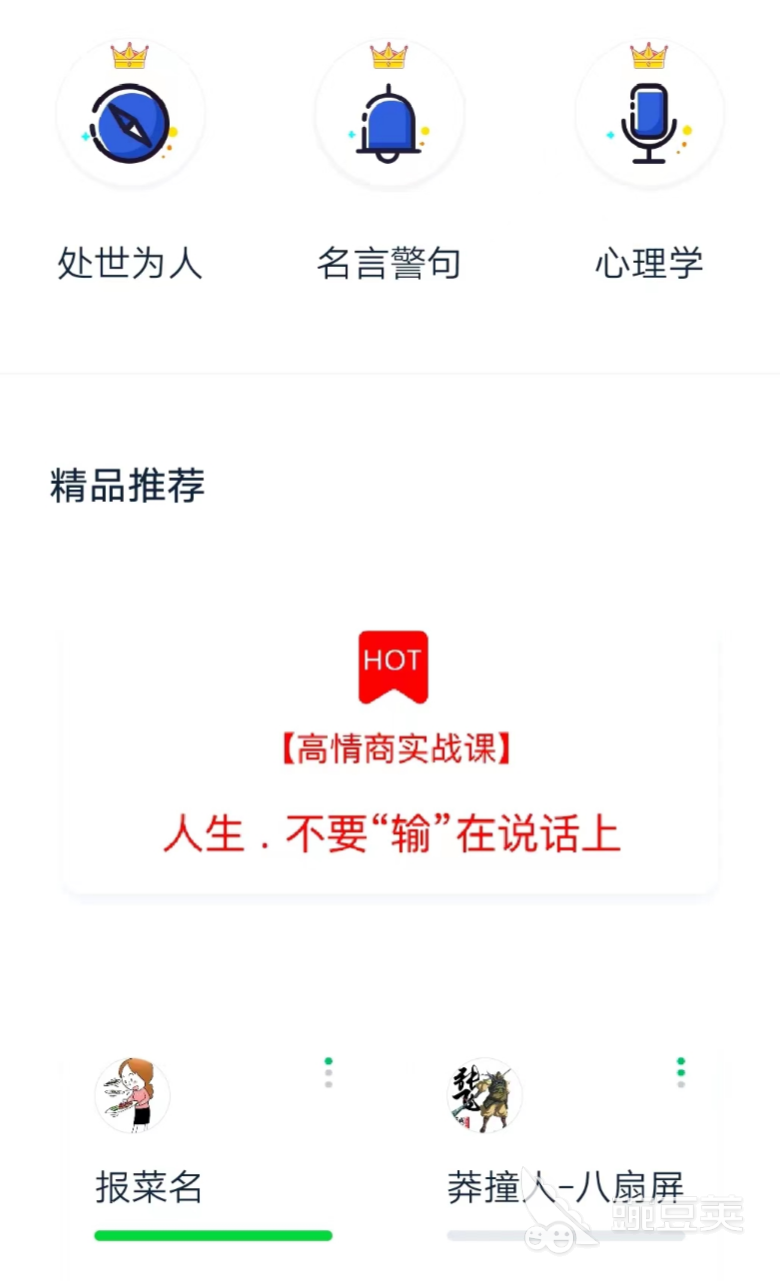Open the 莽撞人-八扇屏 circular thumbnail image
The width and height of the screenshot is (780, 1281).
[x=483, y=1094]
